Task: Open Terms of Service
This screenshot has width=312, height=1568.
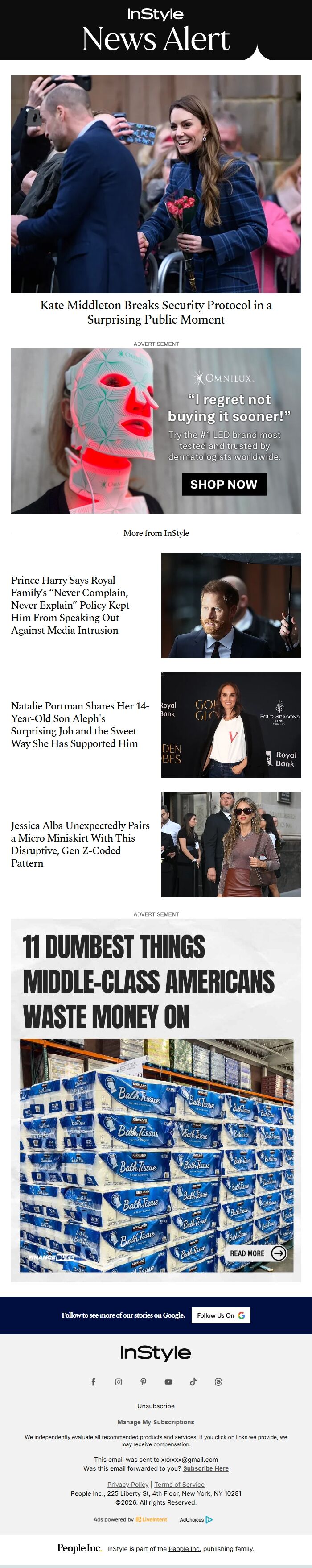Action: coord(179,1485)
